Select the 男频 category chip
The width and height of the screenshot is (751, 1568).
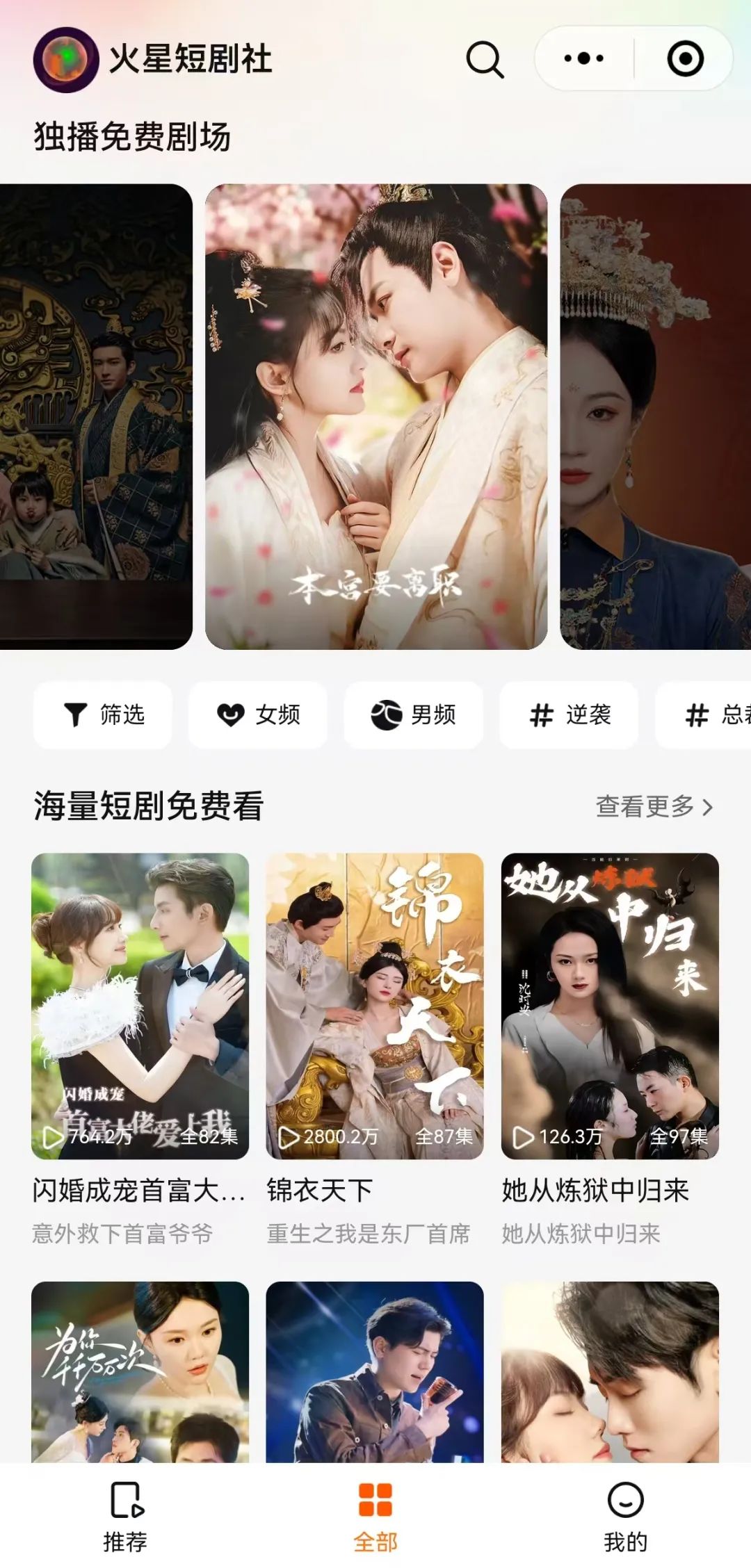point(414,714)
